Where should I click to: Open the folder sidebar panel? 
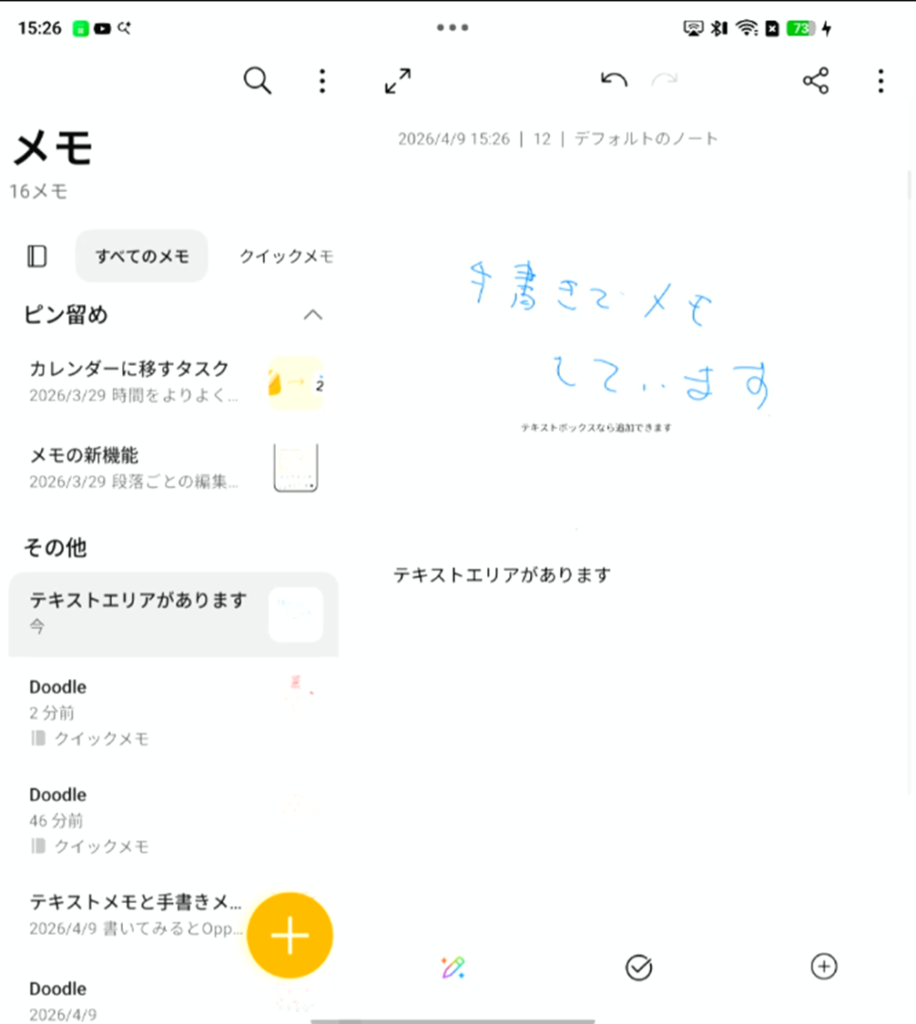coord(37,256)
